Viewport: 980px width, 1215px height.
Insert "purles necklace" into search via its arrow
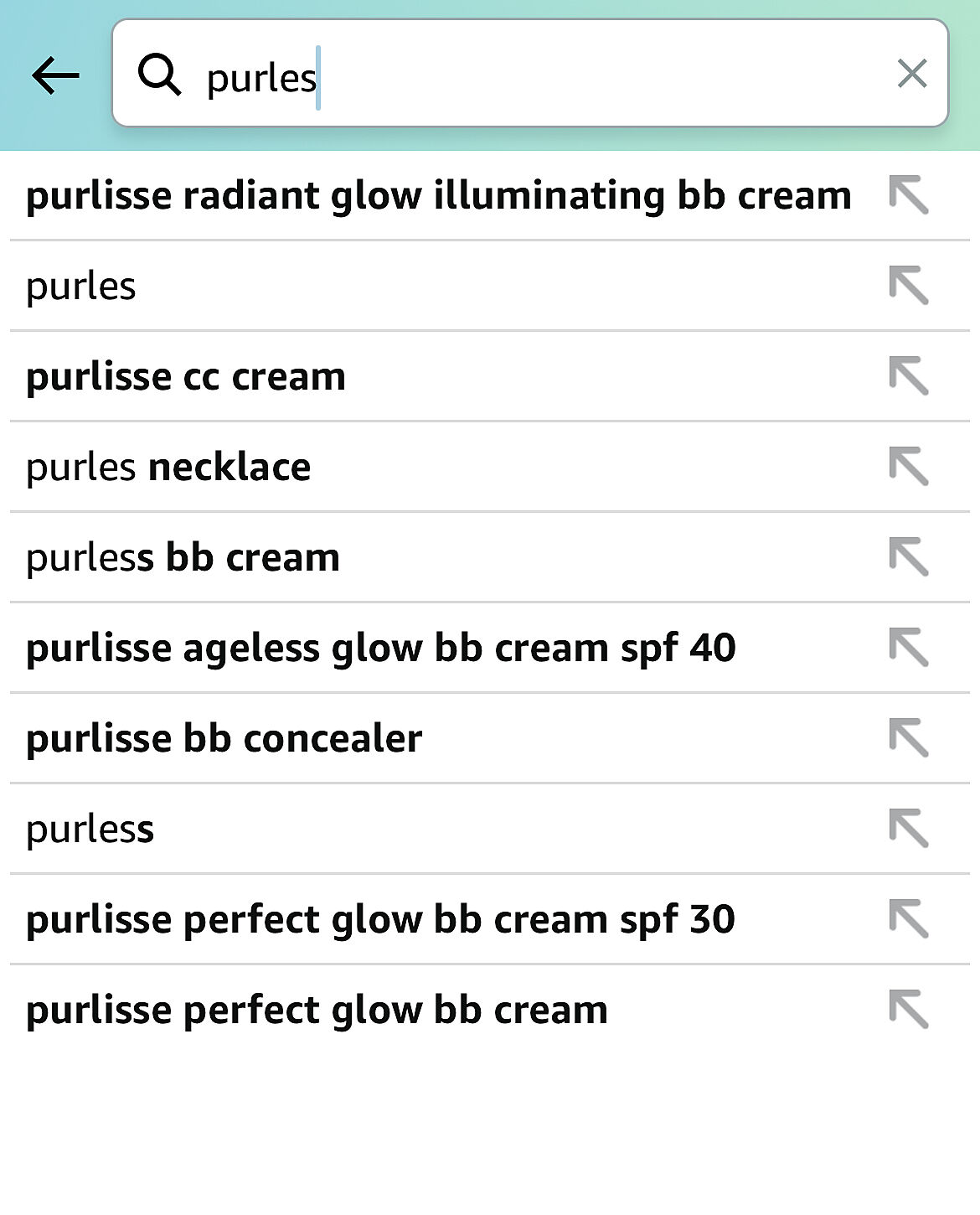point(909,467)
